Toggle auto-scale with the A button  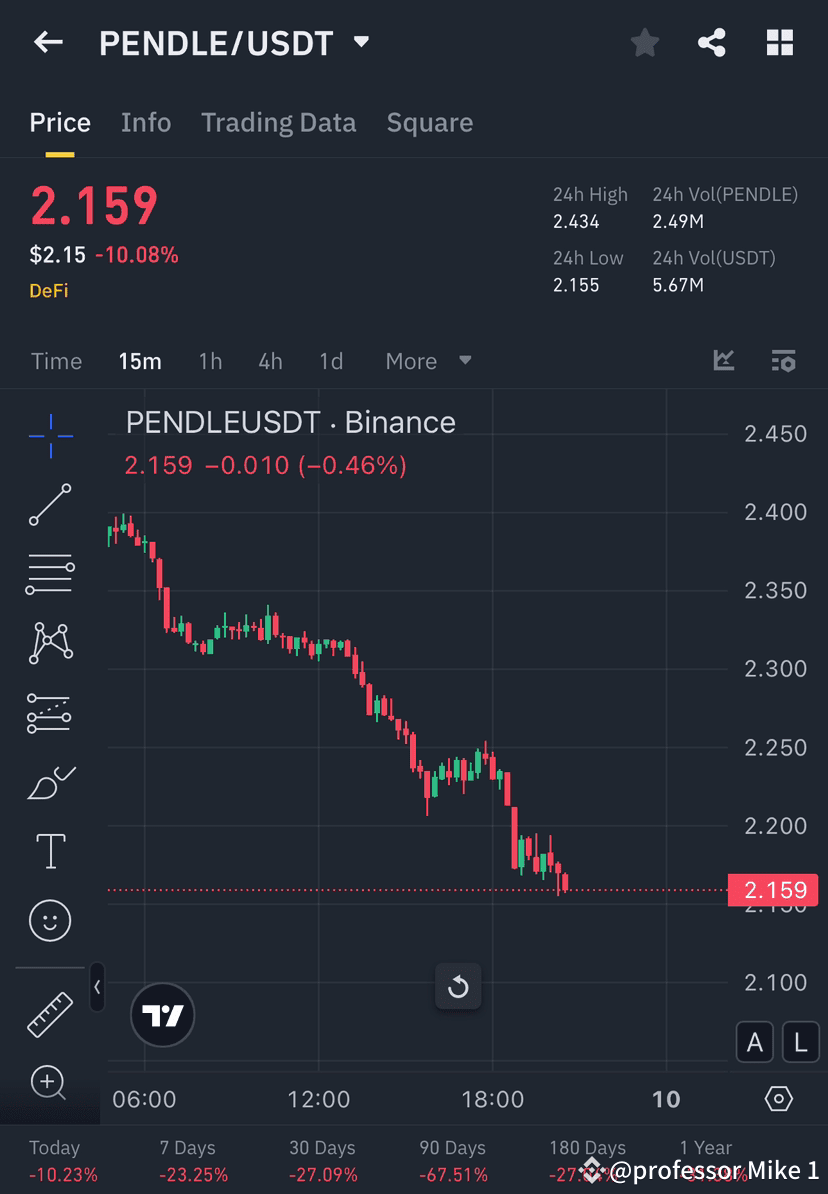pos(755,1042)
